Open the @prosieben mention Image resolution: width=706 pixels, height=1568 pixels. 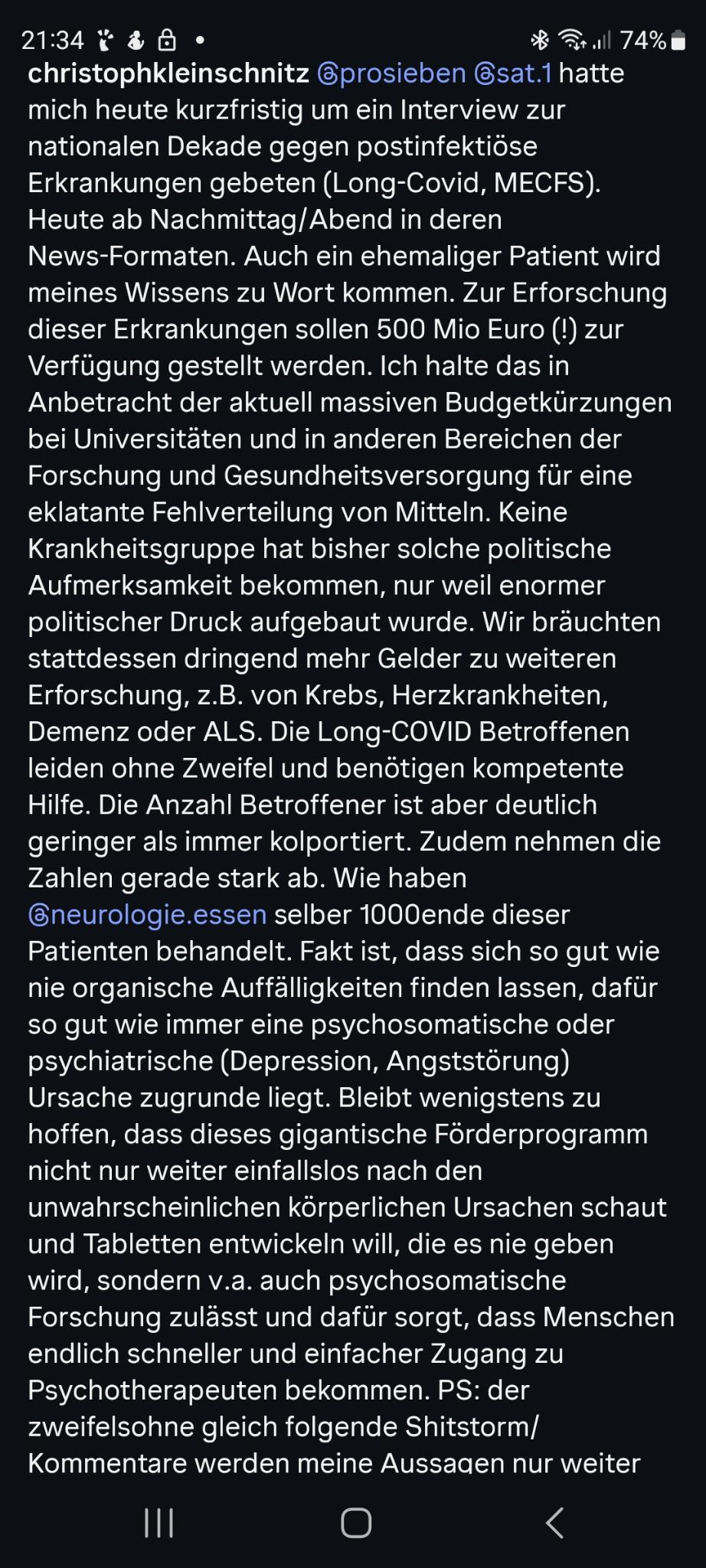(x=391, y=73)
